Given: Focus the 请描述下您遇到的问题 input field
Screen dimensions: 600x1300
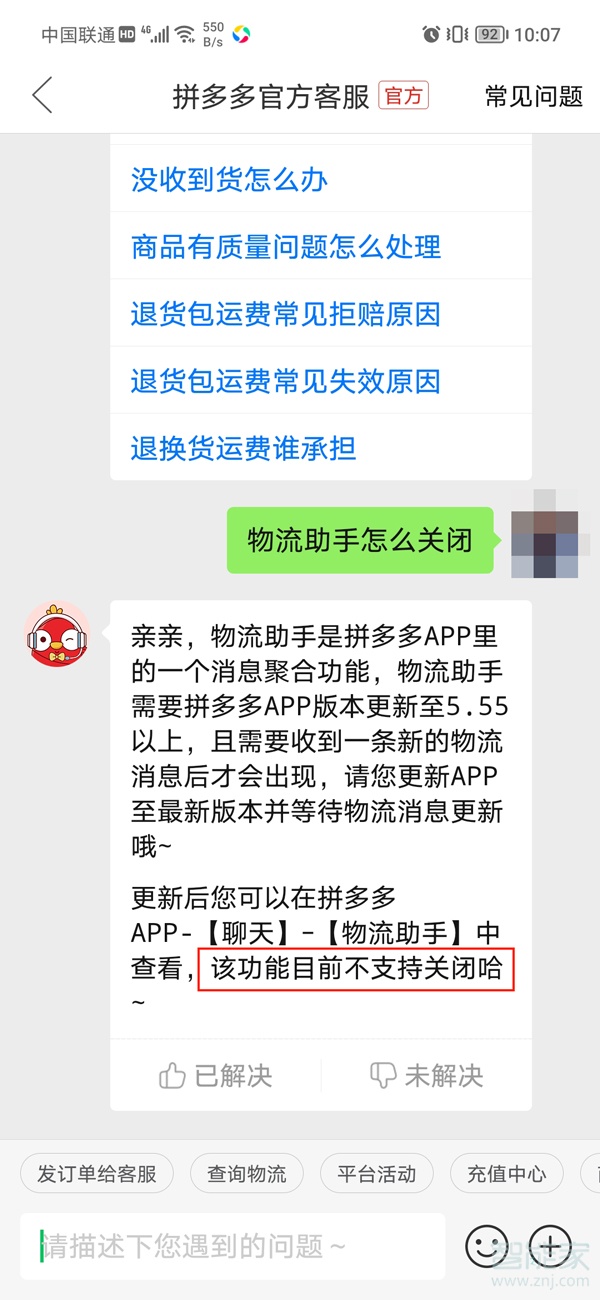Looking at the screenshot, I should (232, 1246).
